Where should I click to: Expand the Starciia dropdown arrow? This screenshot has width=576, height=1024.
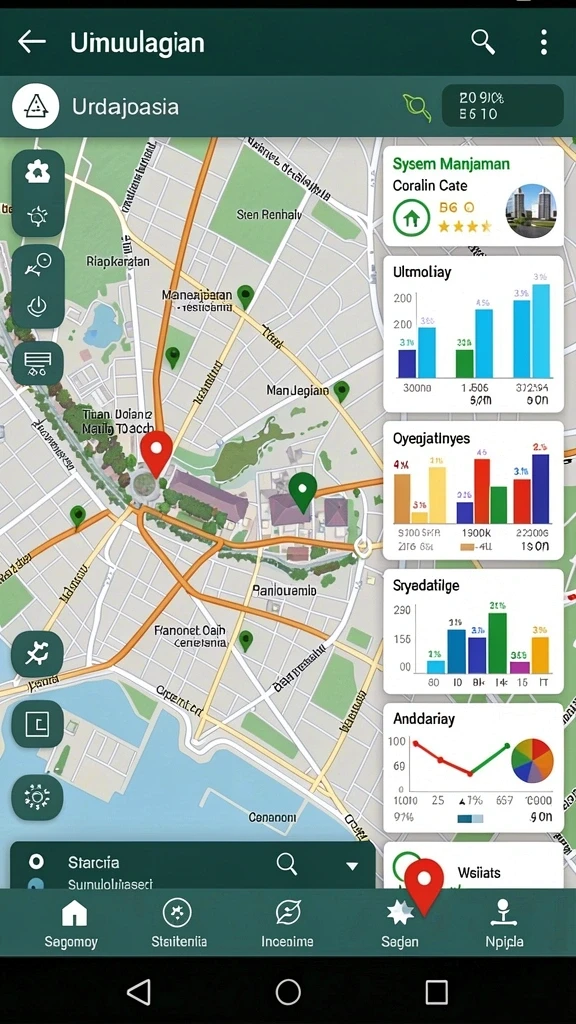352,866
